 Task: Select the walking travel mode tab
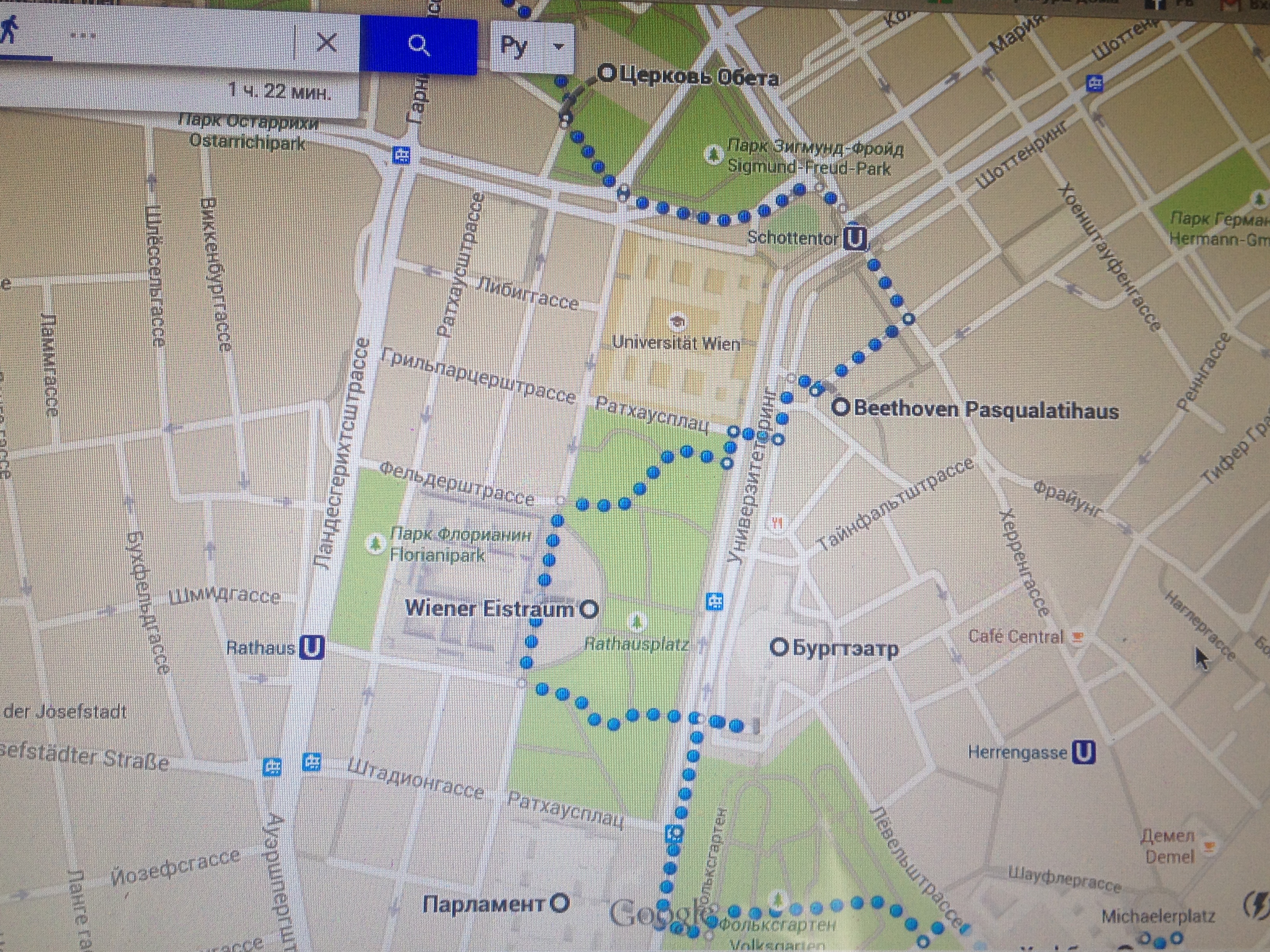[x=9, y=31]
